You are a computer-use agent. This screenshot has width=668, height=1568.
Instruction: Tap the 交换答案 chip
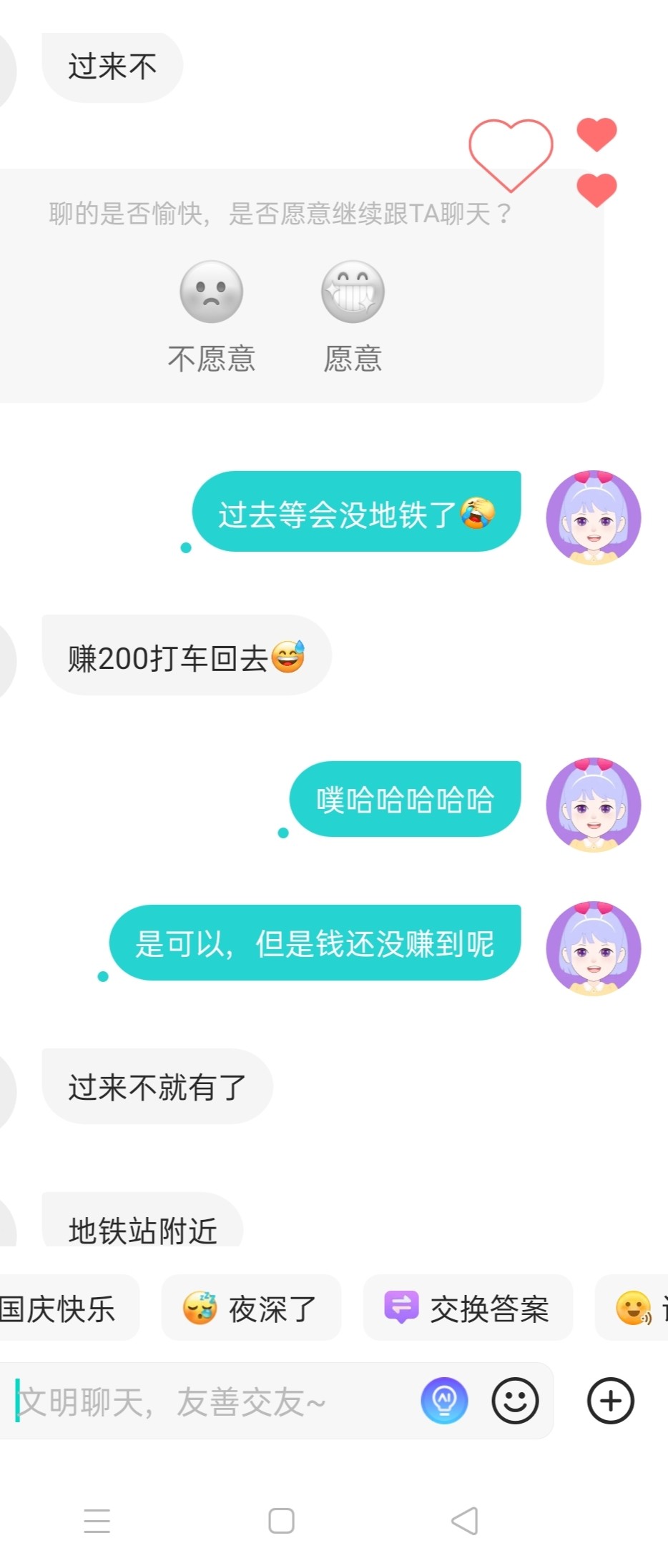click(x=468, y=1309)
